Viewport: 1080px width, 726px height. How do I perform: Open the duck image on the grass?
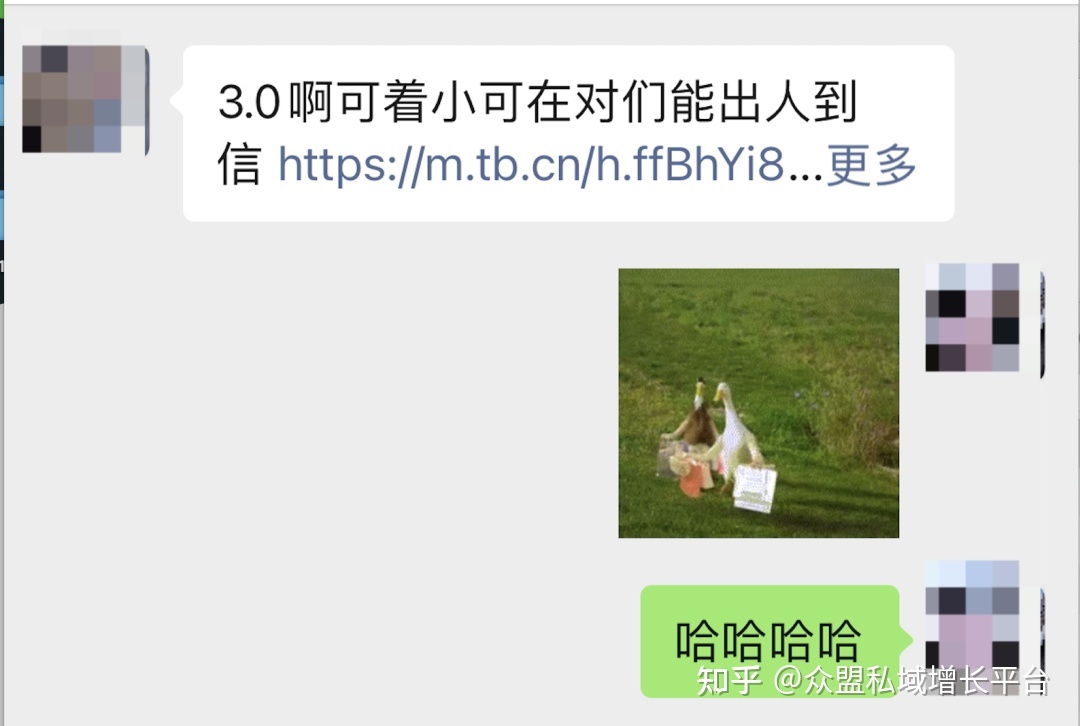coord(758,403)
